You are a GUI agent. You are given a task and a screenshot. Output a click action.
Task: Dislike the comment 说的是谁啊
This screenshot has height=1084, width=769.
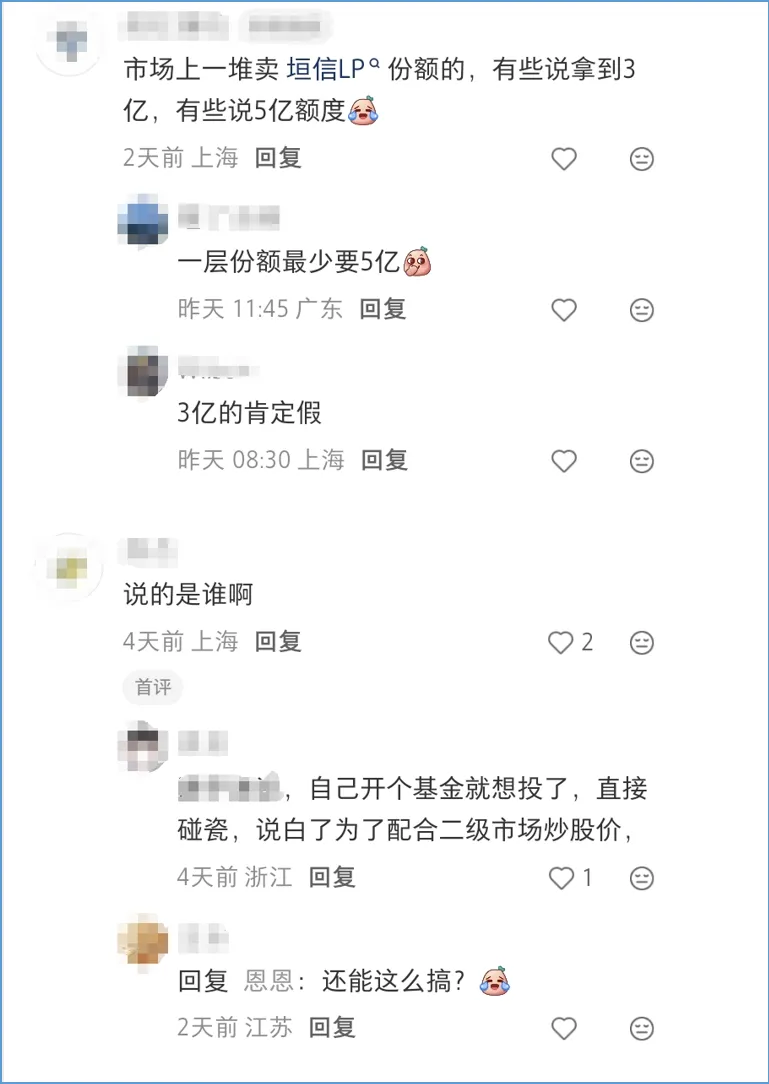(x=641, y=642)
